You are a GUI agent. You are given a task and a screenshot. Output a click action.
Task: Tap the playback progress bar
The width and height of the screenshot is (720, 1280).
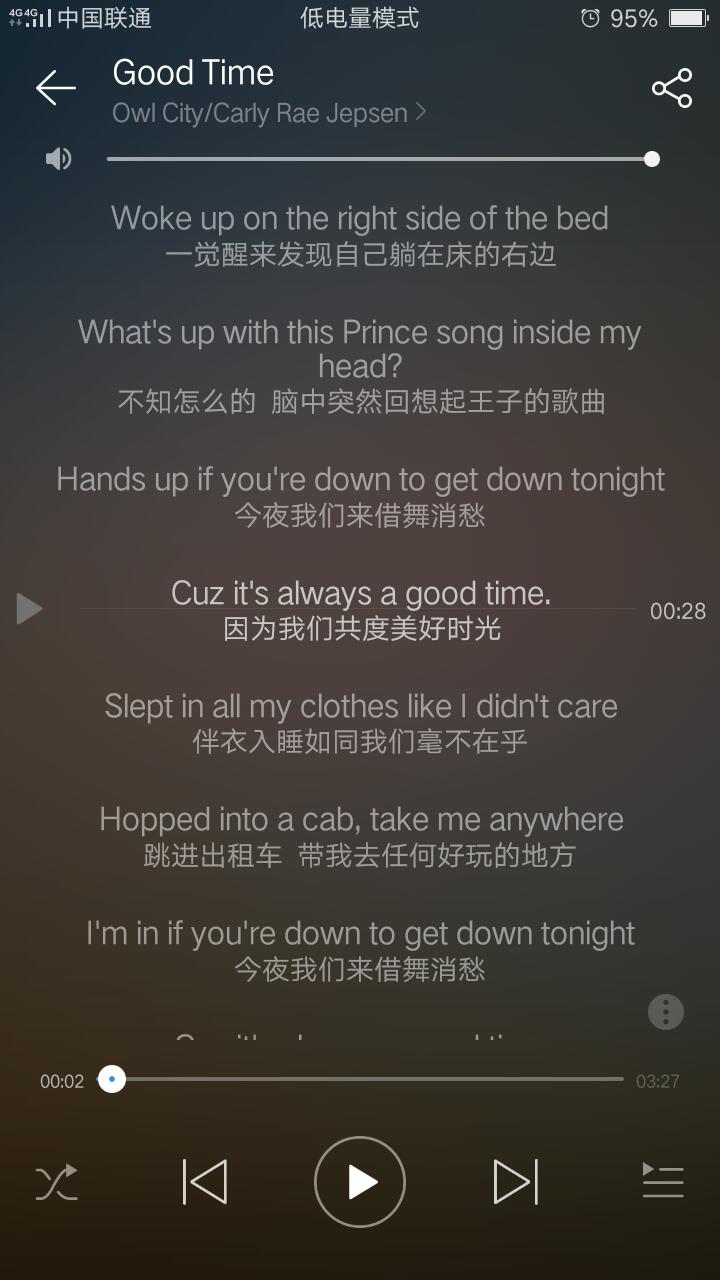pyautogui.click(x=367, y=1080)
